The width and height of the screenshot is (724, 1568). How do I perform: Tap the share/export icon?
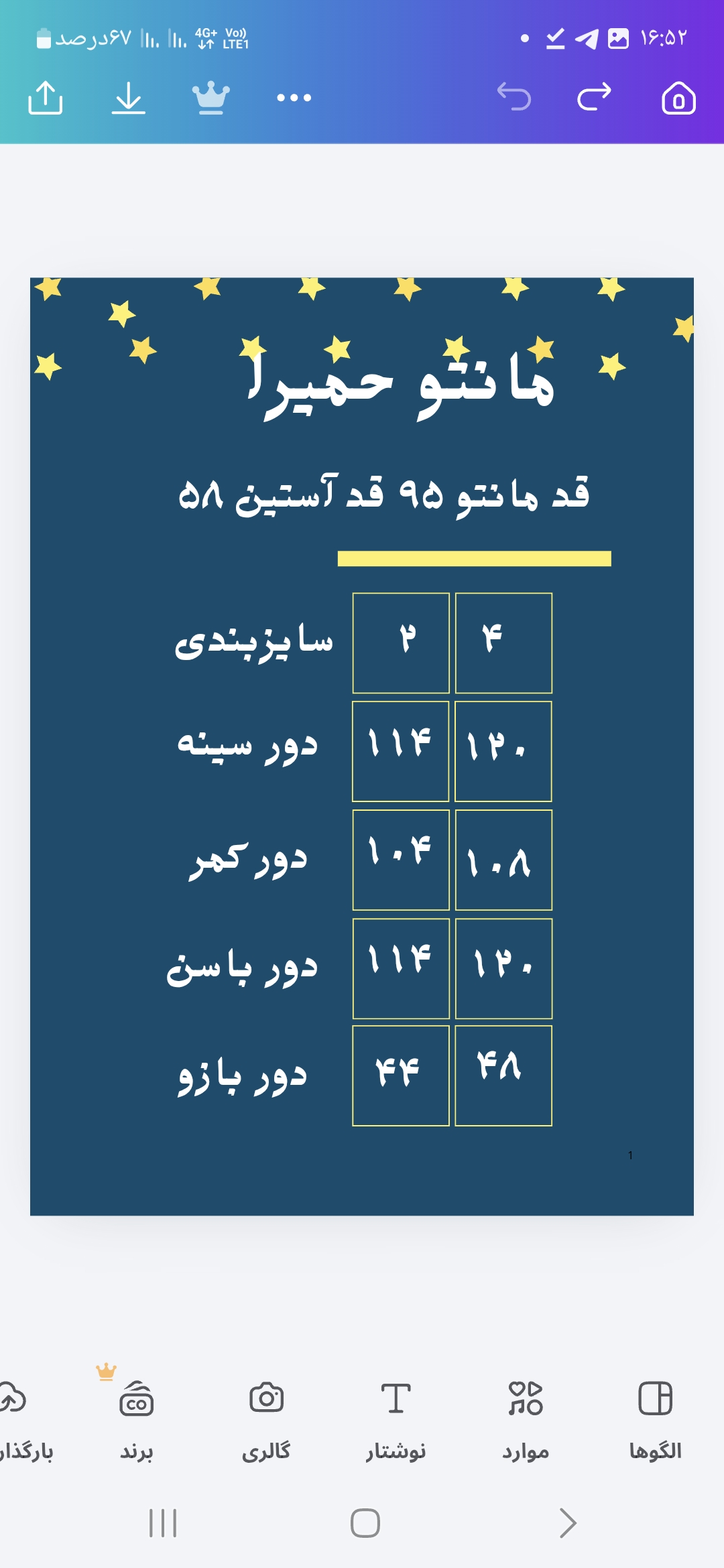tap(46, 98)
